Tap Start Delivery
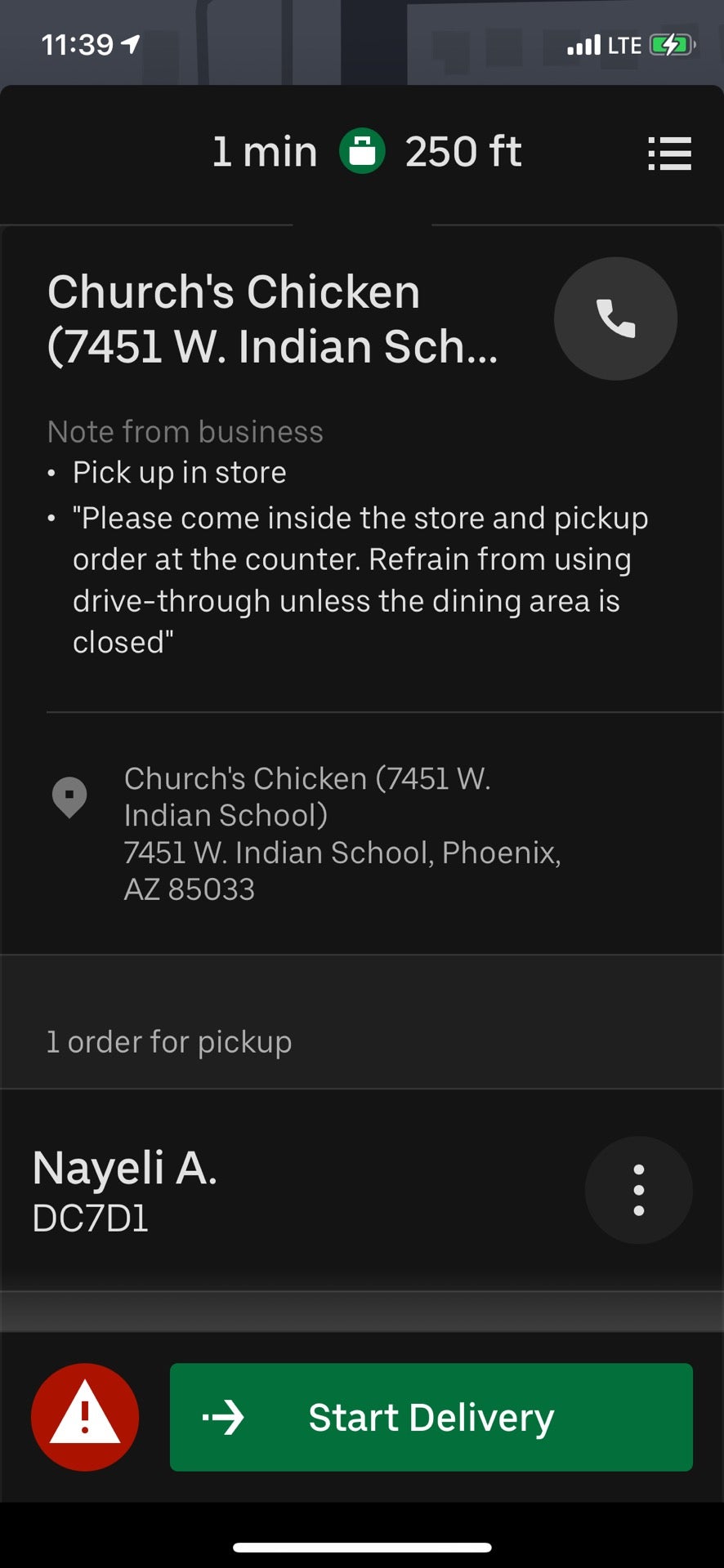This screenshot has height=1568, width=724. (432, 1418)
